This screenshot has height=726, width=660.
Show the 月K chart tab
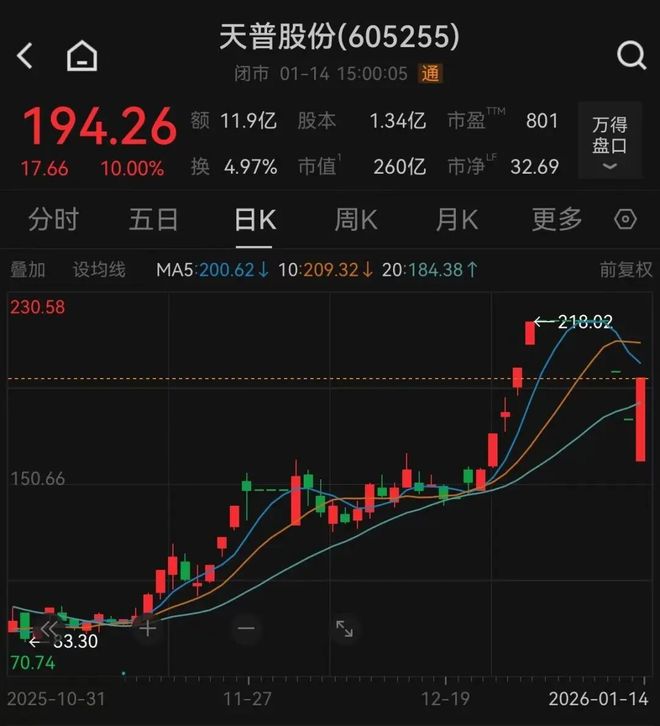[x=457, y=219]
